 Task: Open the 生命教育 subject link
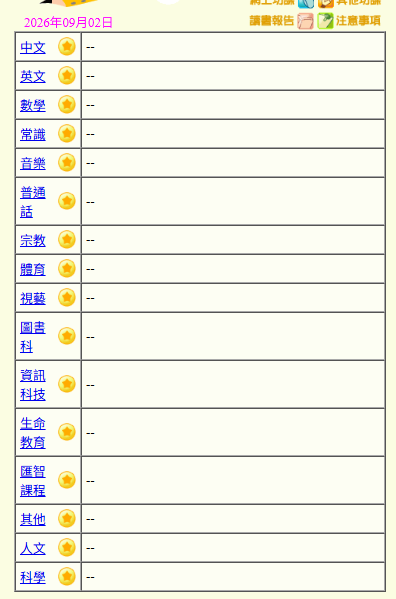(33, 433)
